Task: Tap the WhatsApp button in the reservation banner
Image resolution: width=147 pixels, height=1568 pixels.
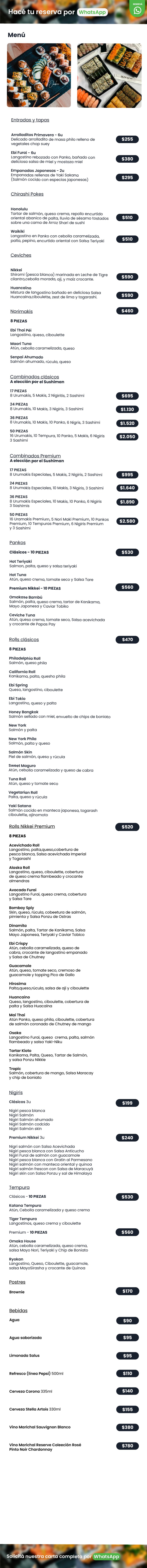Action: [92, 12]
